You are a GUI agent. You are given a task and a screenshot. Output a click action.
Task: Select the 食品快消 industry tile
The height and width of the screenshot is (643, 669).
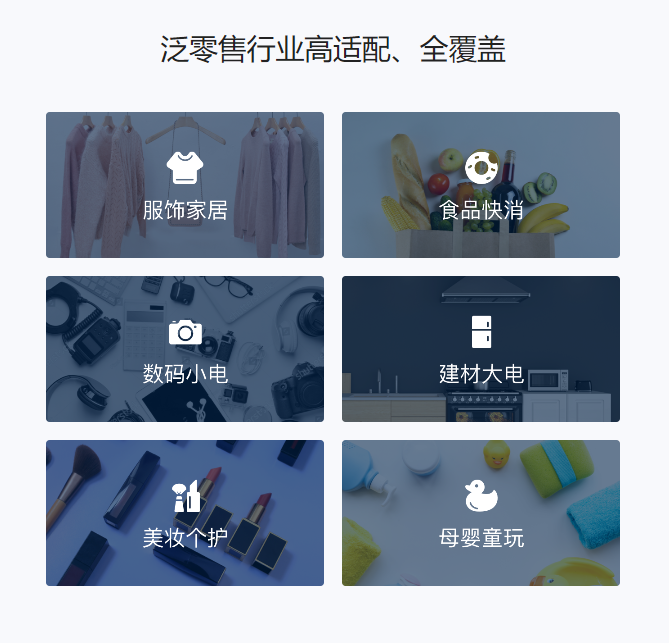[481, 185]
